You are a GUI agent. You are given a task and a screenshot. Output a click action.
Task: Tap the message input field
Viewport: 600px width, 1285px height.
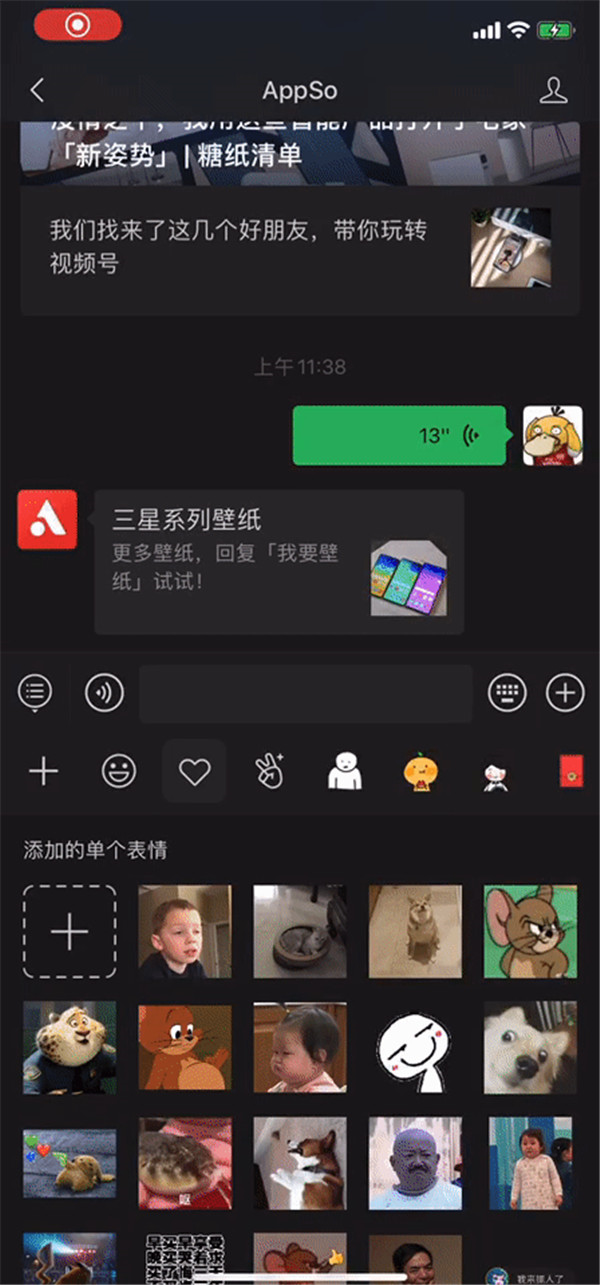pyautogui.click(x=305, y=693)
